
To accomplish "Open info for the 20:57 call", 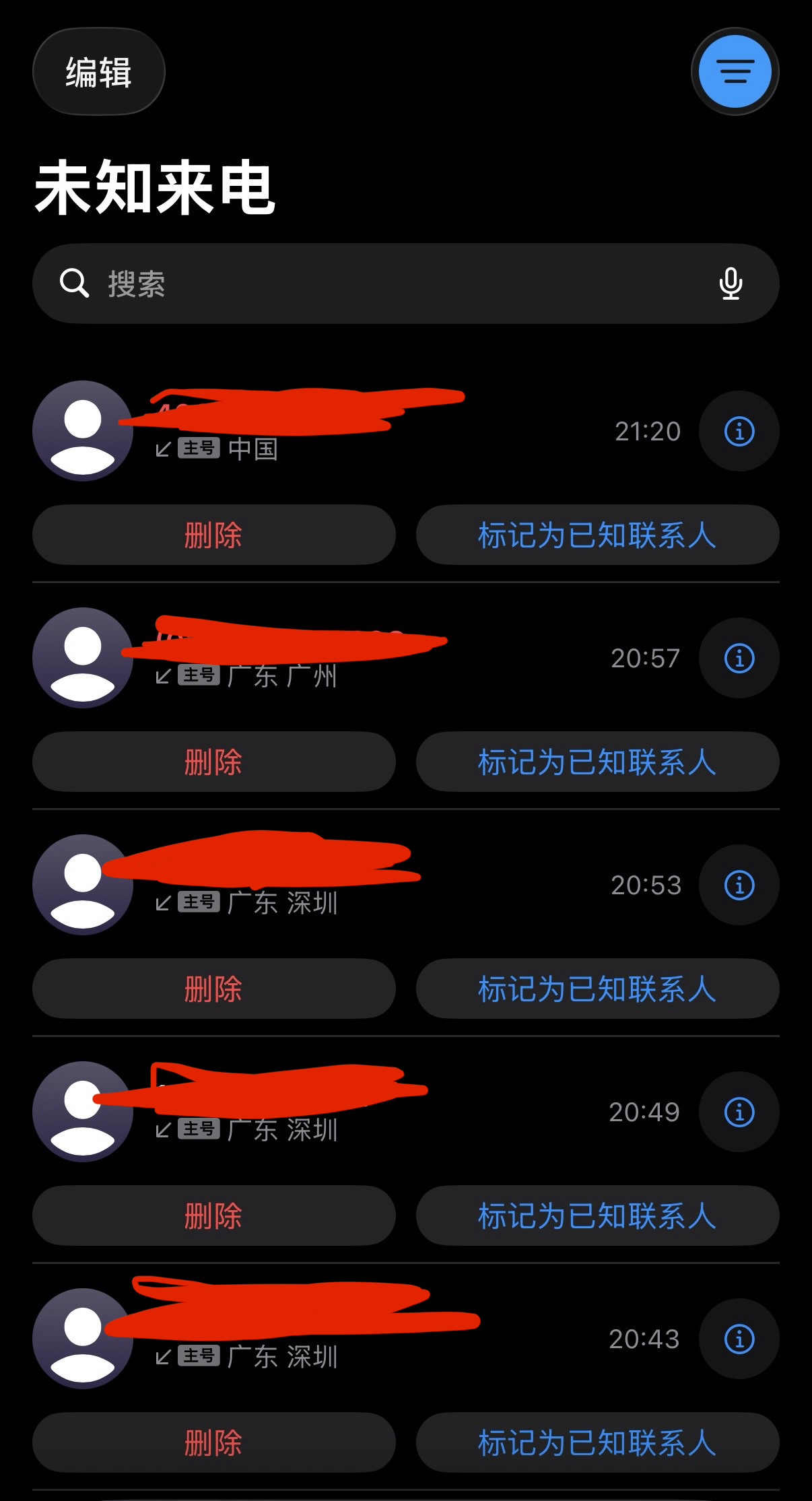I will 739,658.
